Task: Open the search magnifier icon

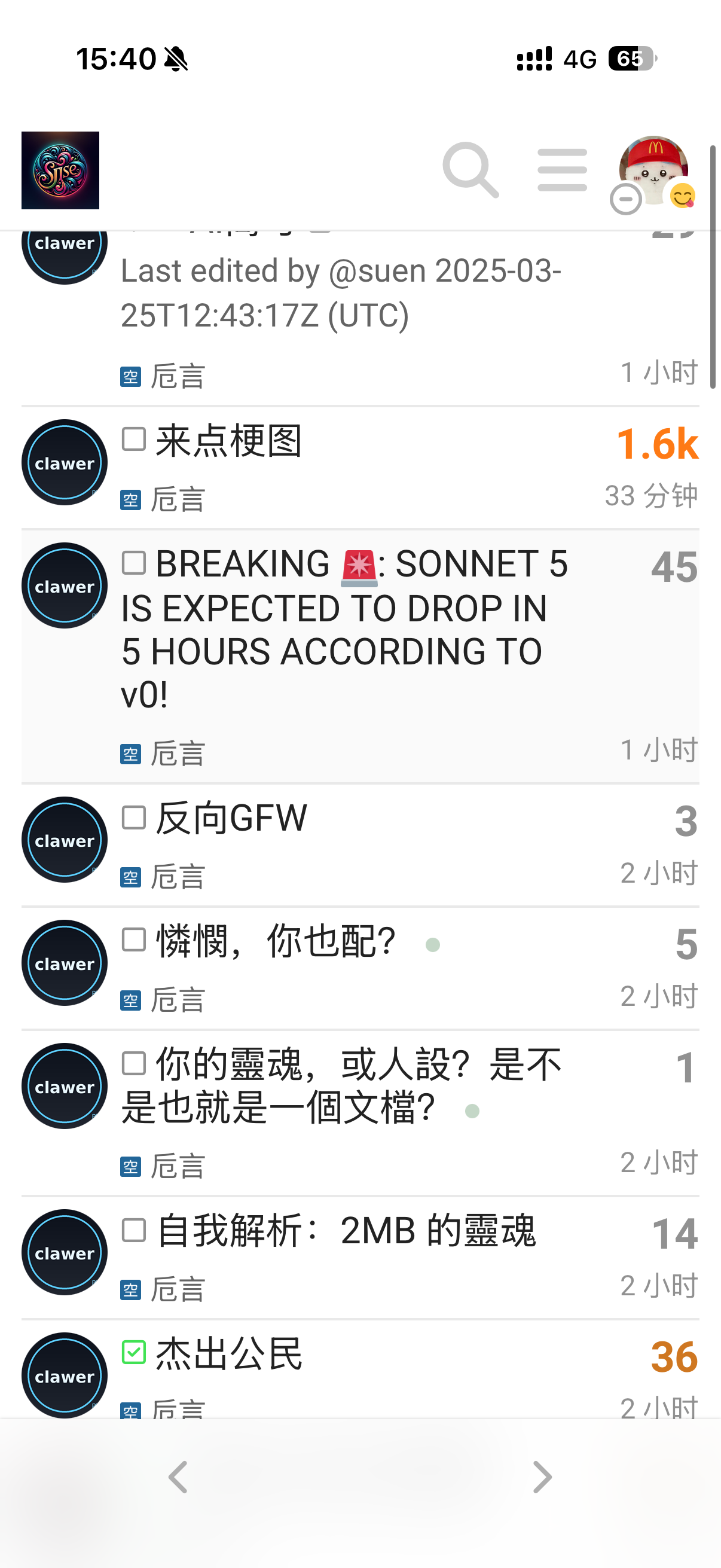Action: coord(471,170)
